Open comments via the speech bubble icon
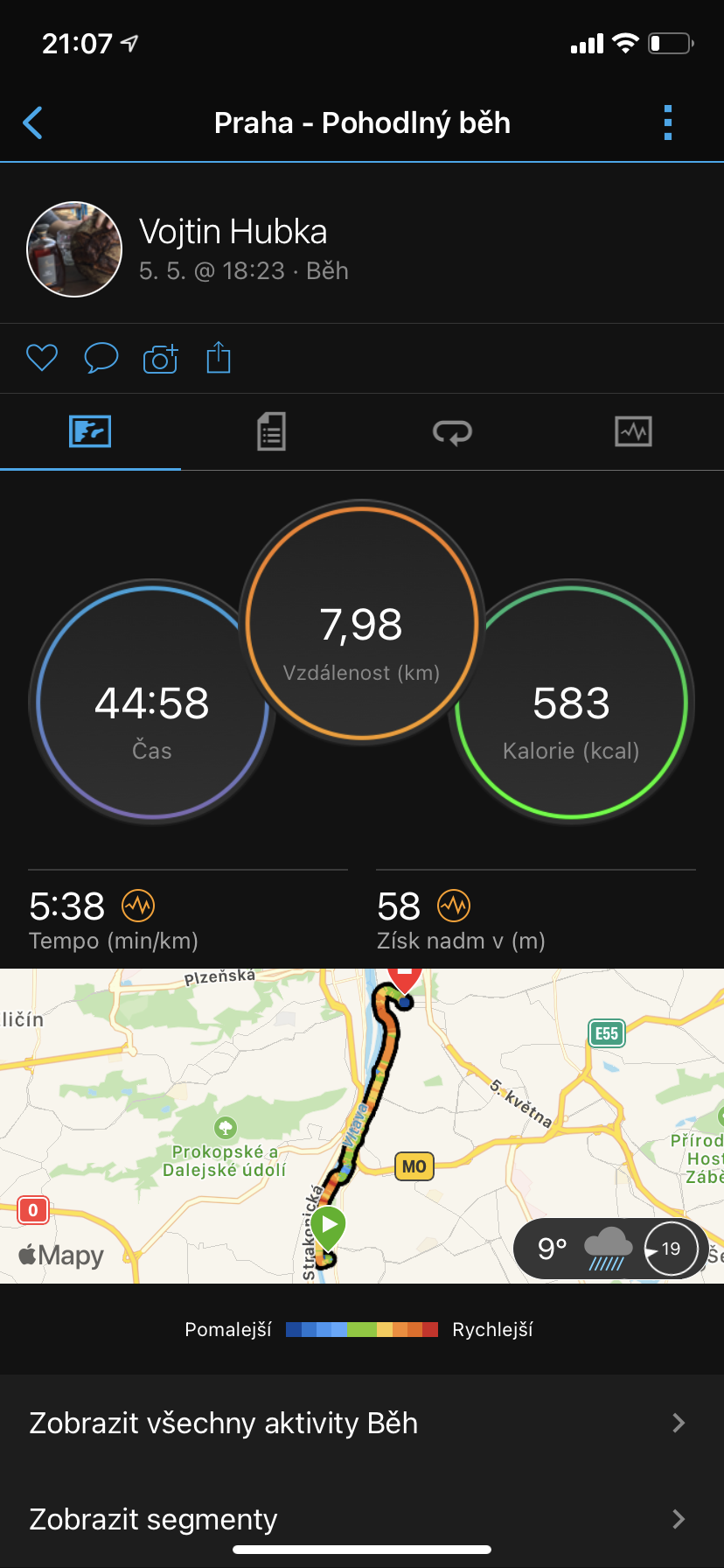724x1568 pixels. [x=101, y=358]
